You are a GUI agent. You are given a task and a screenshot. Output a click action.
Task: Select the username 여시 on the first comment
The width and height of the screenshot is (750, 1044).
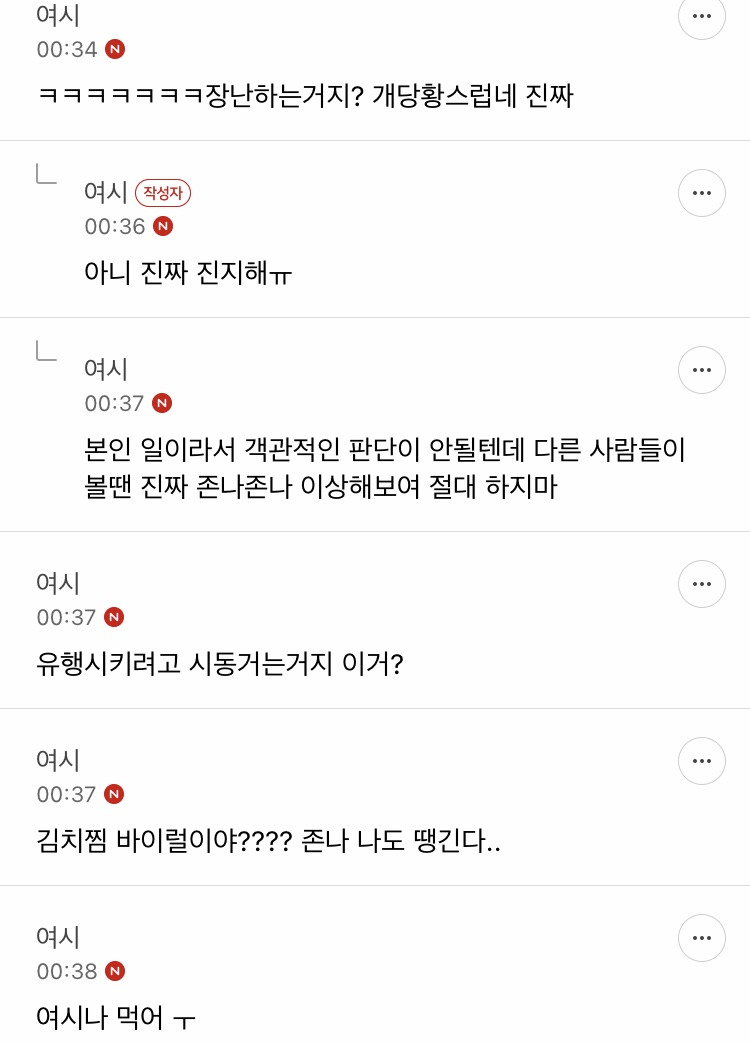pyautogui.click(x=57, y=15)
